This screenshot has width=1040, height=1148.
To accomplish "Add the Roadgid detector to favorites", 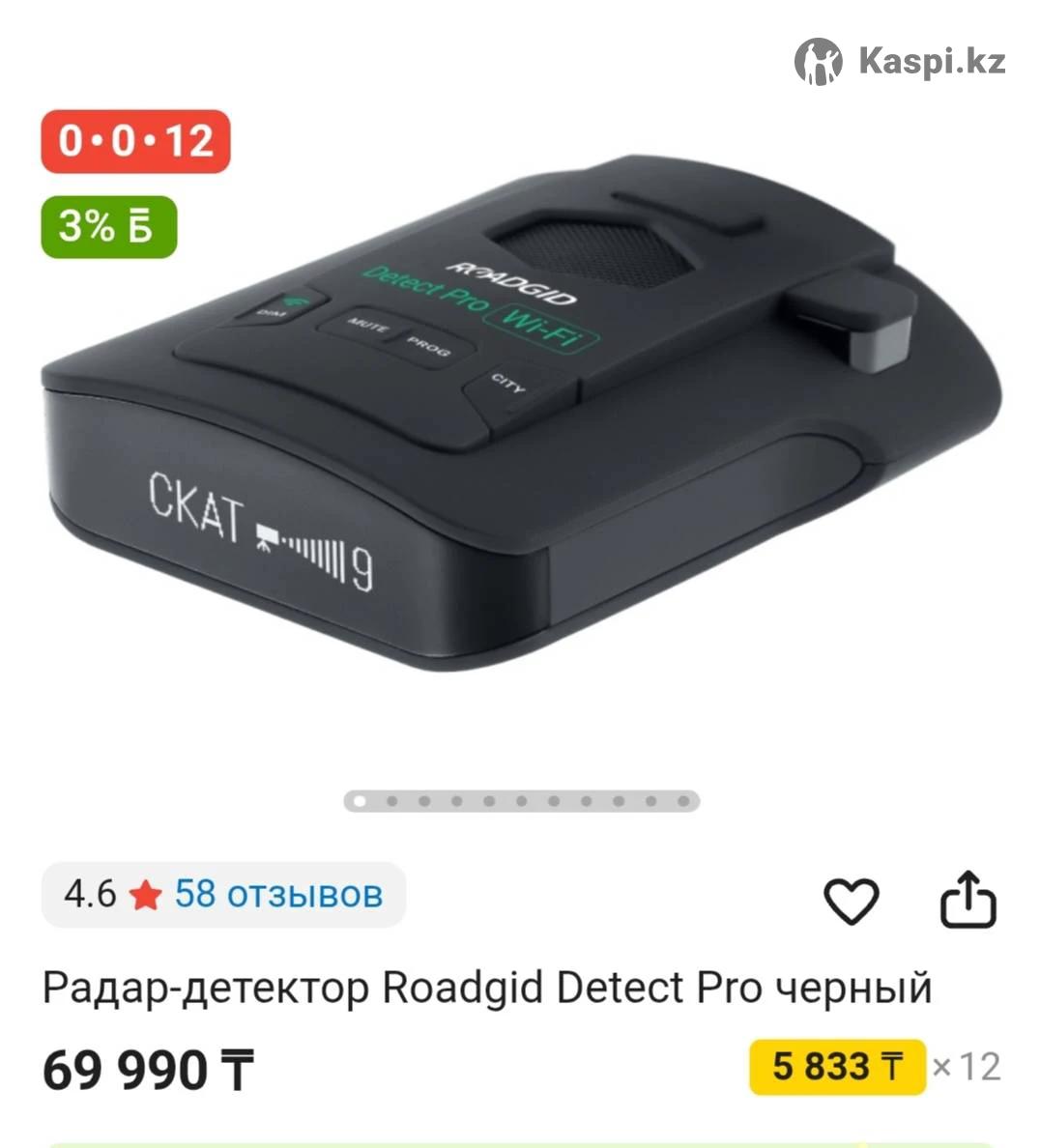I will pyautogui.click(x=851, y=901).
